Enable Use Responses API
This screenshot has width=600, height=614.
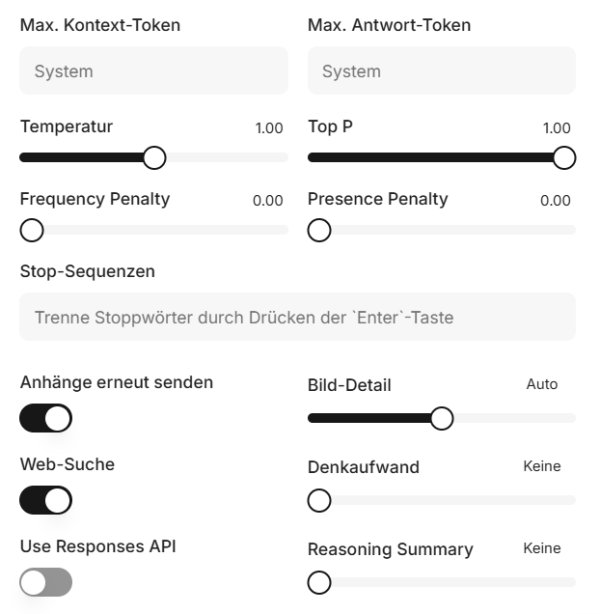pyautogui.click(x=46, y=582)
